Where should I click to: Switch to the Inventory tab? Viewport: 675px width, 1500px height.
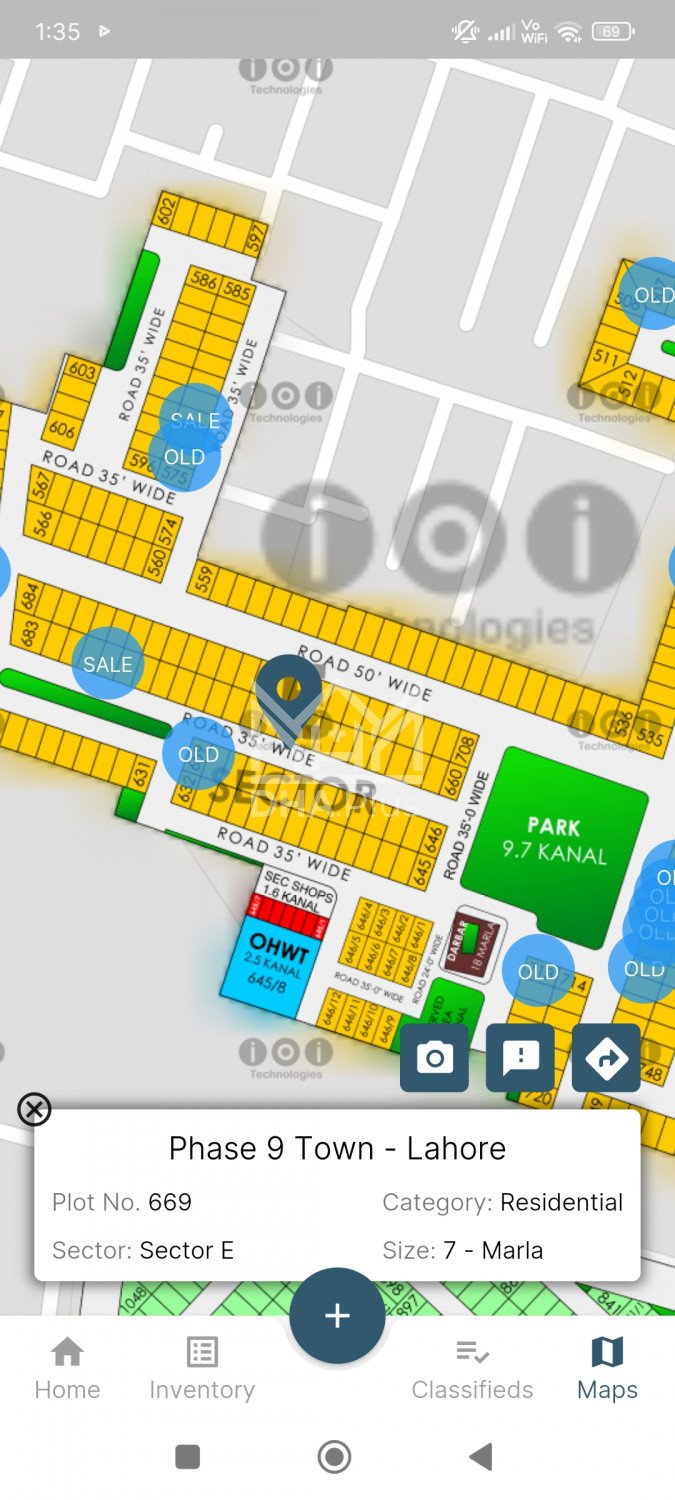click(x=202, y=1370)
